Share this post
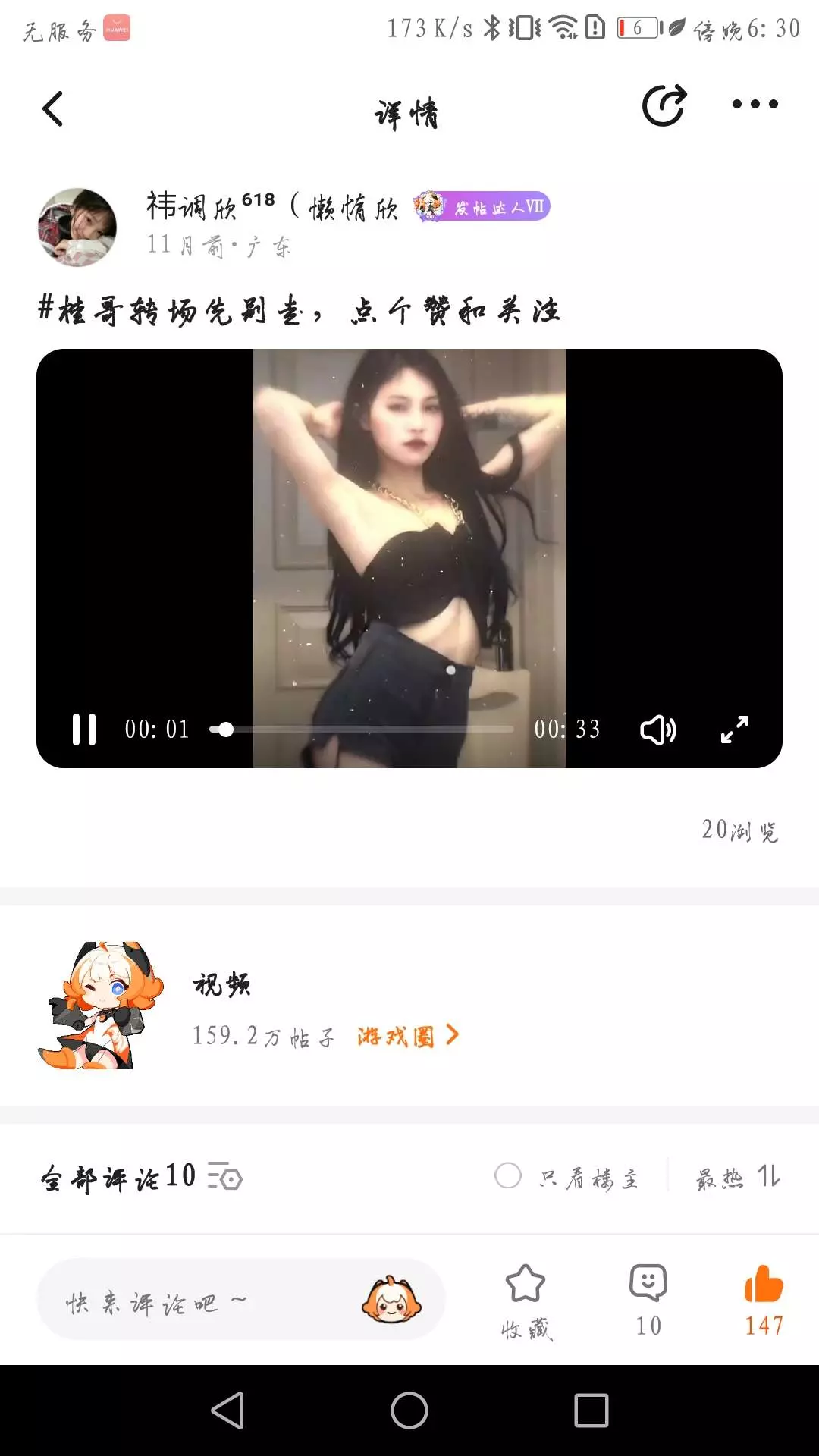Viewport: 819px width, 1456px height. [x=664, y=105]
